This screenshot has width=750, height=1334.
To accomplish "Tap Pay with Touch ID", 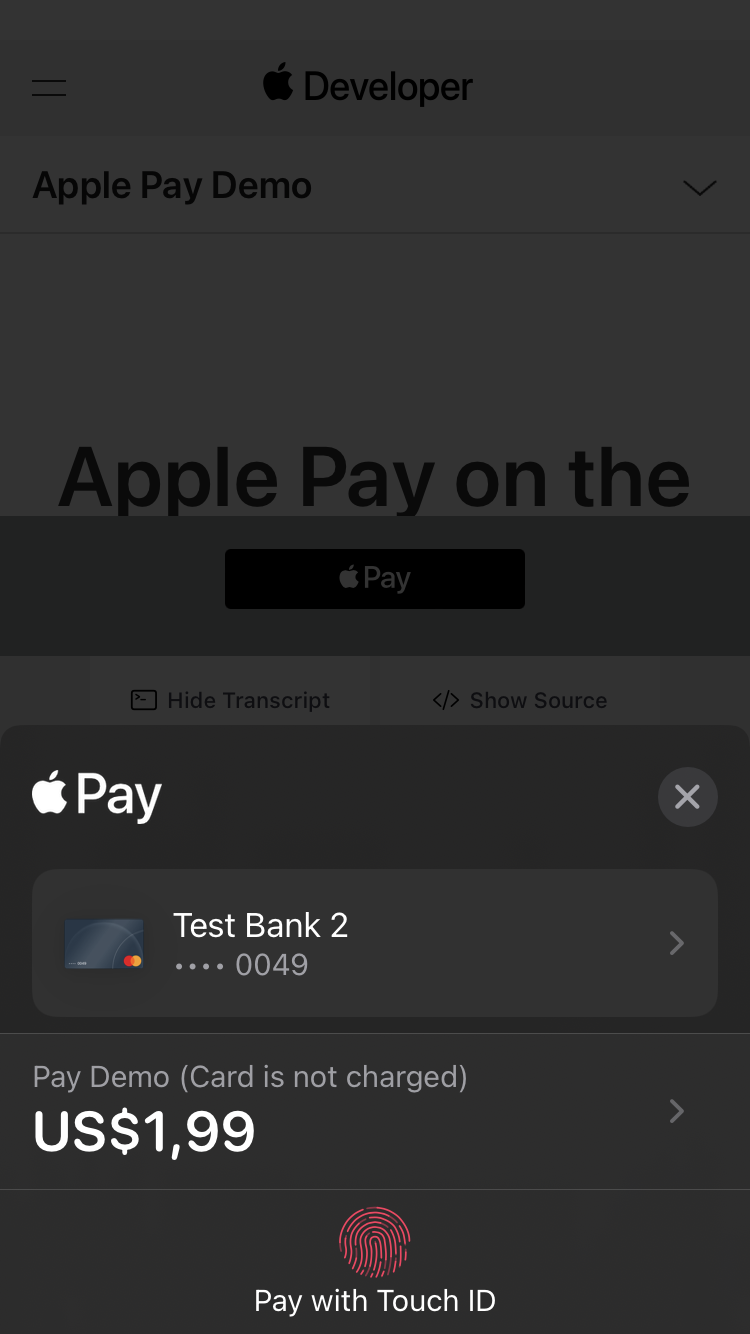I will 374,1300.
